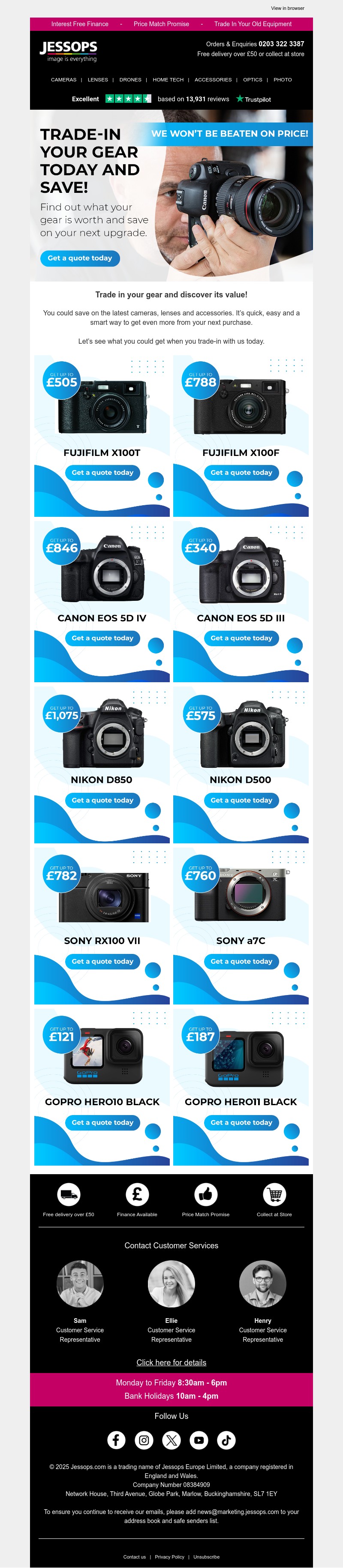
Task: Get a quote for Nikon D850
Action: [102, 800]
